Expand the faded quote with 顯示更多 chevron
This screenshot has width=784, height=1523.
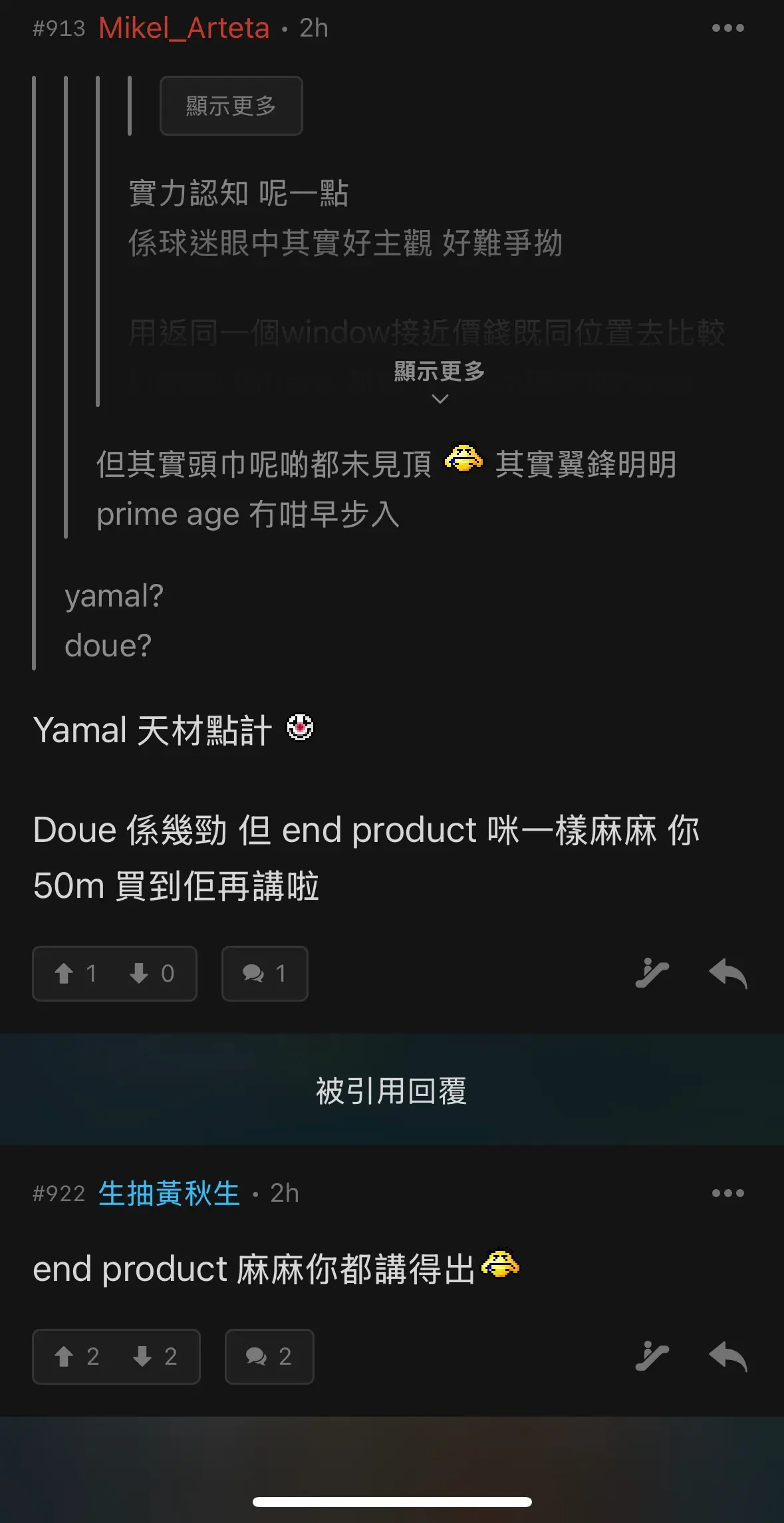pos(440,382)
